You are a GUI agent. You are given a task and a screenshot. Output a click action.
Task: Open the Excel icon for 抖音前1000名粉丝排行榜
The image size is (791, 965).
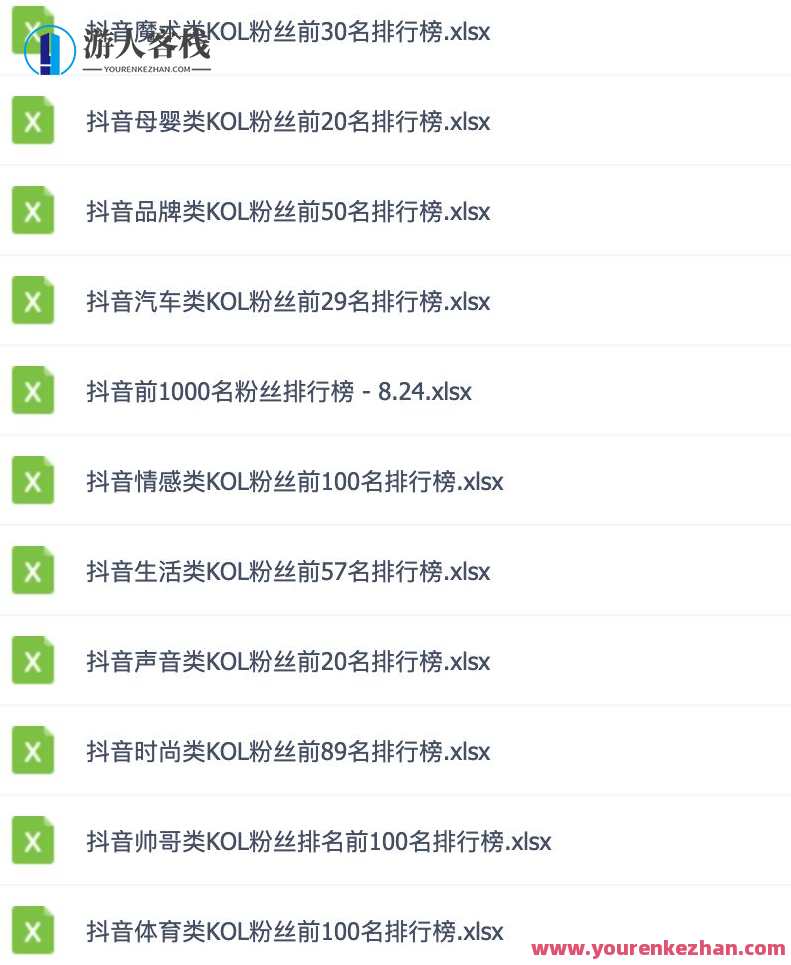coord(32,392)
